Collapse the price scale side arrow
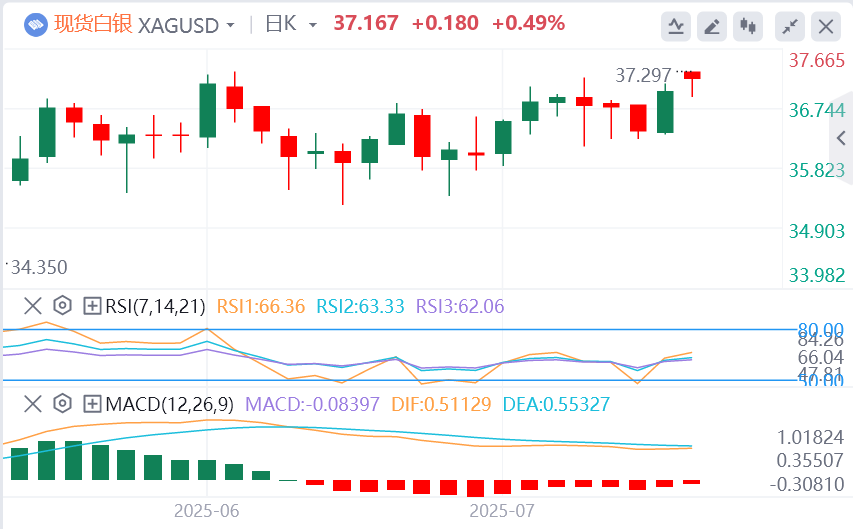Image resolution: width=853 pixels, height=529 pixels. tap(840, 139)
